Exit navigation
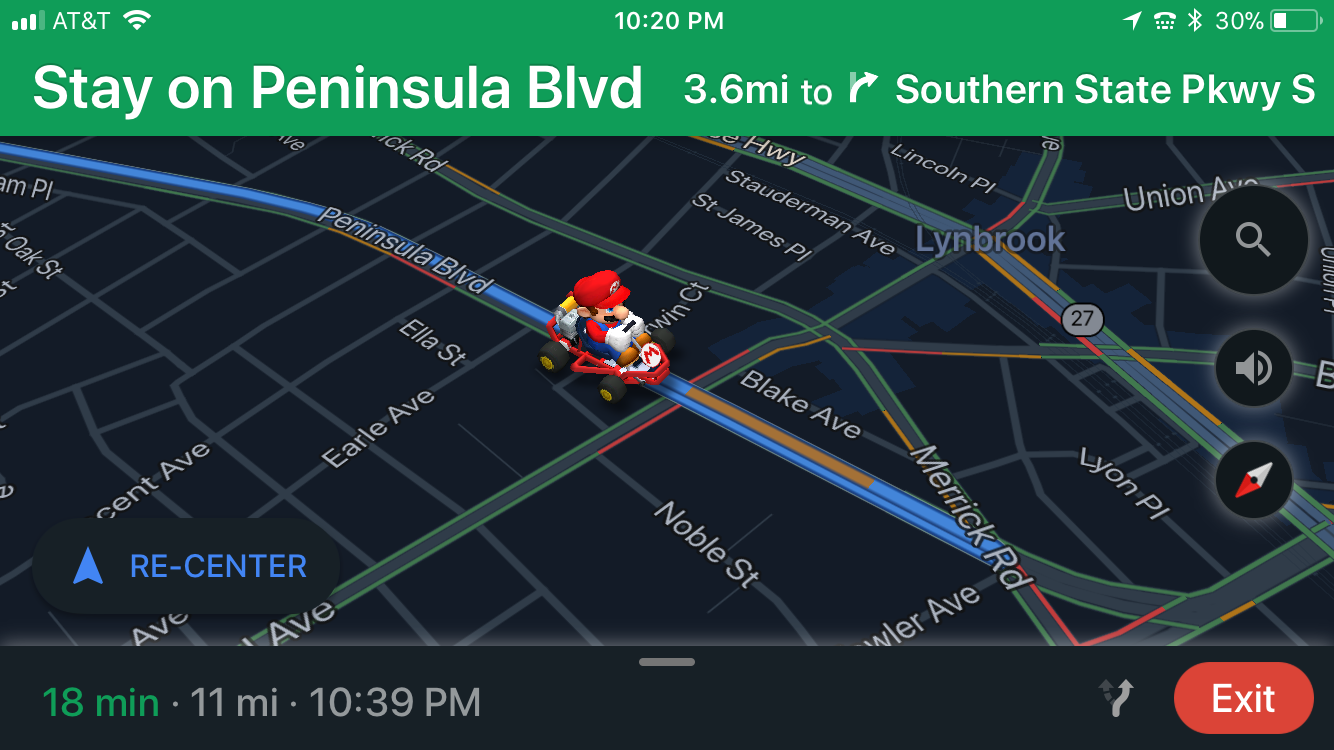Image resolution: width=1334 pixels, height=750 pixels. (1243, 698)
